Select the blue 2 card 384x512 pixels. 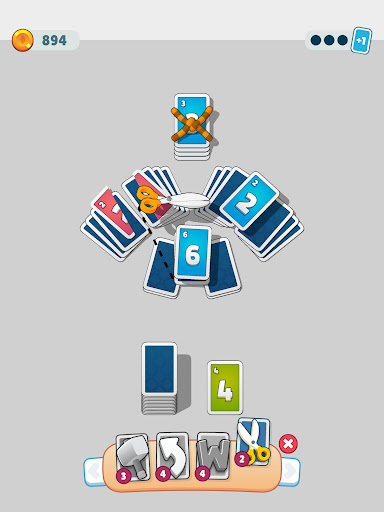coord(250,201)
